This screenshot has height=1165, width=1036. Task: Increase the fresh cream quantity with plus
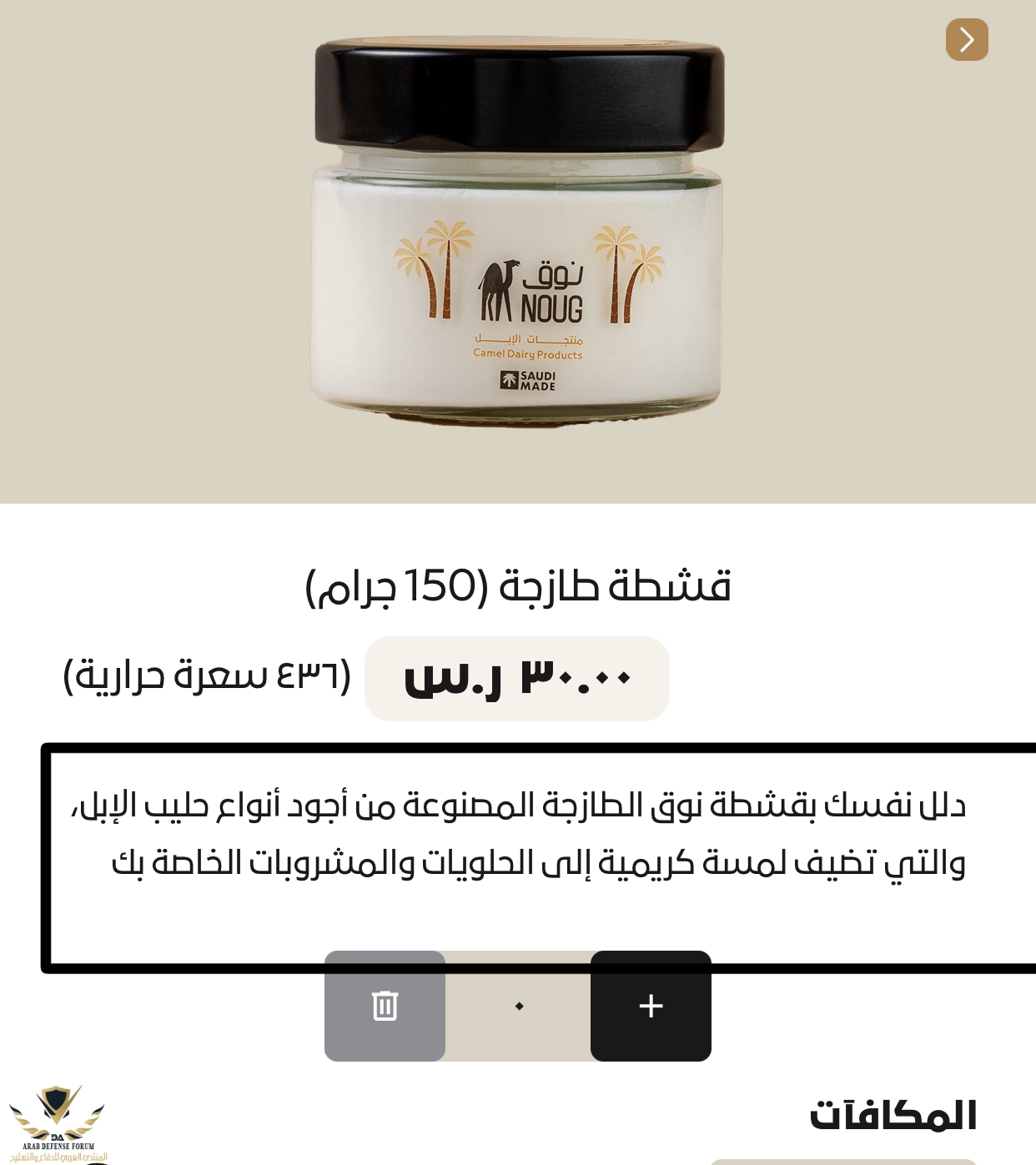click(651, 1006)
